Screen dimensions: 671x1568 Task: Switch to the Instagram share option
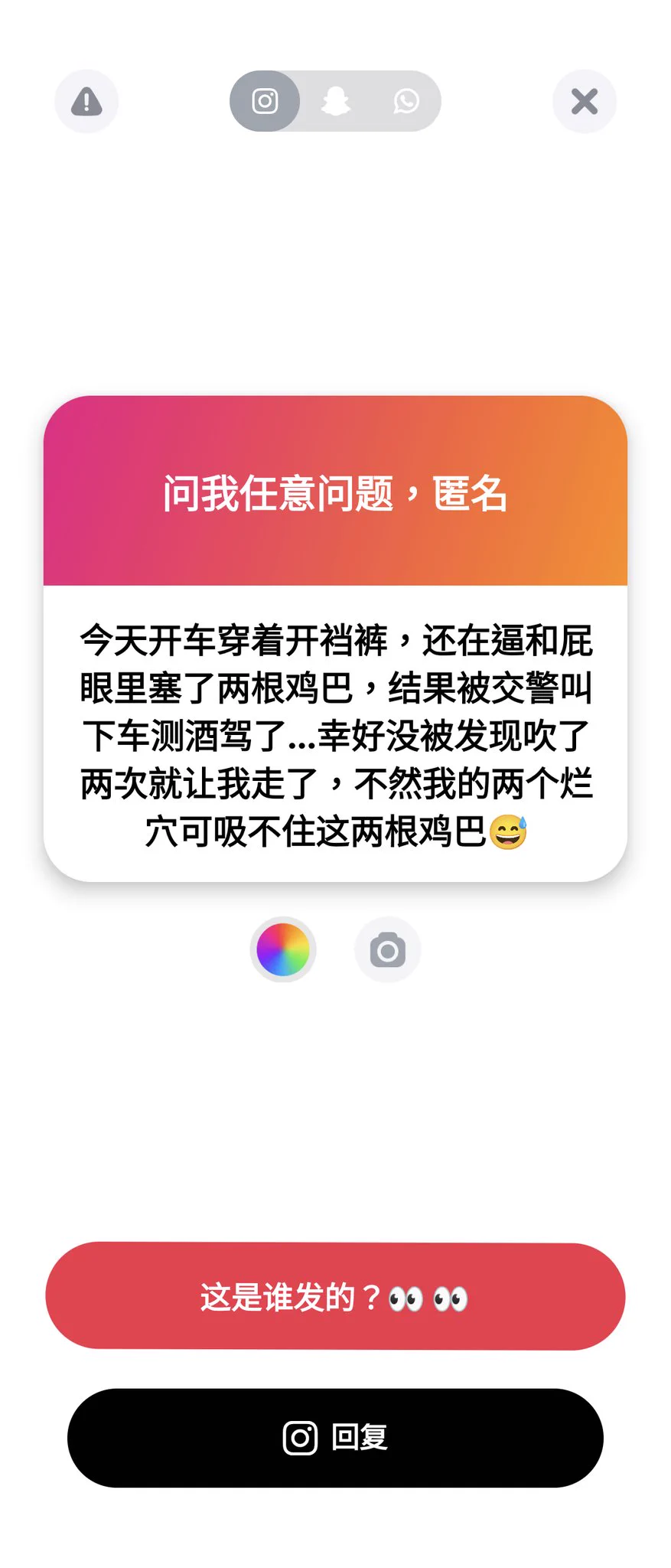pyautogui.click(x=265, y=101)
